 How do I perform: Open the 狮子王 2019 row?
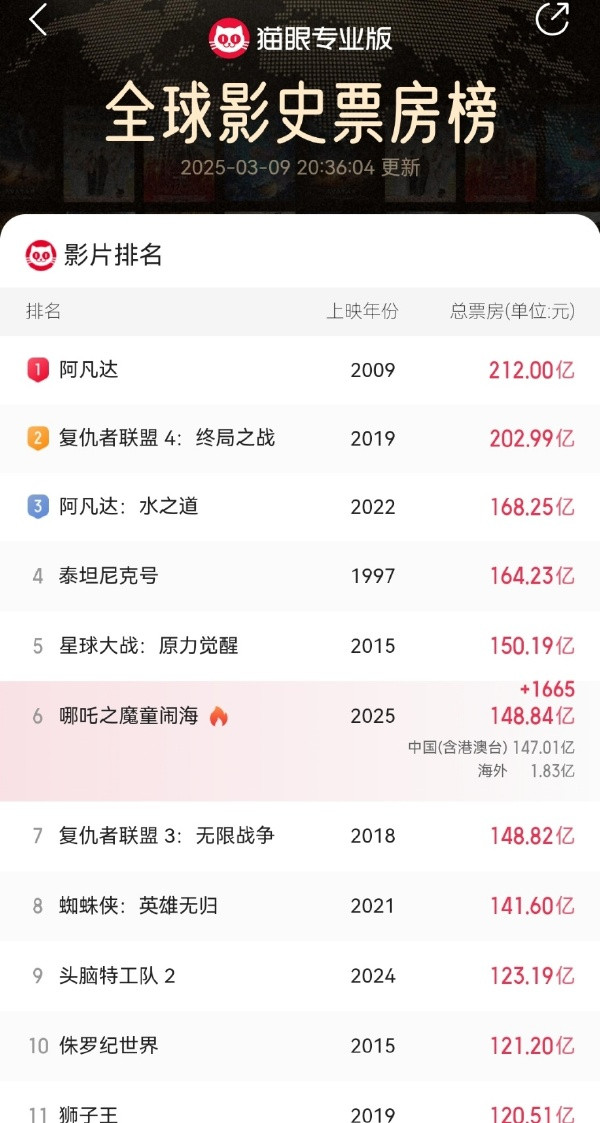300,1103
